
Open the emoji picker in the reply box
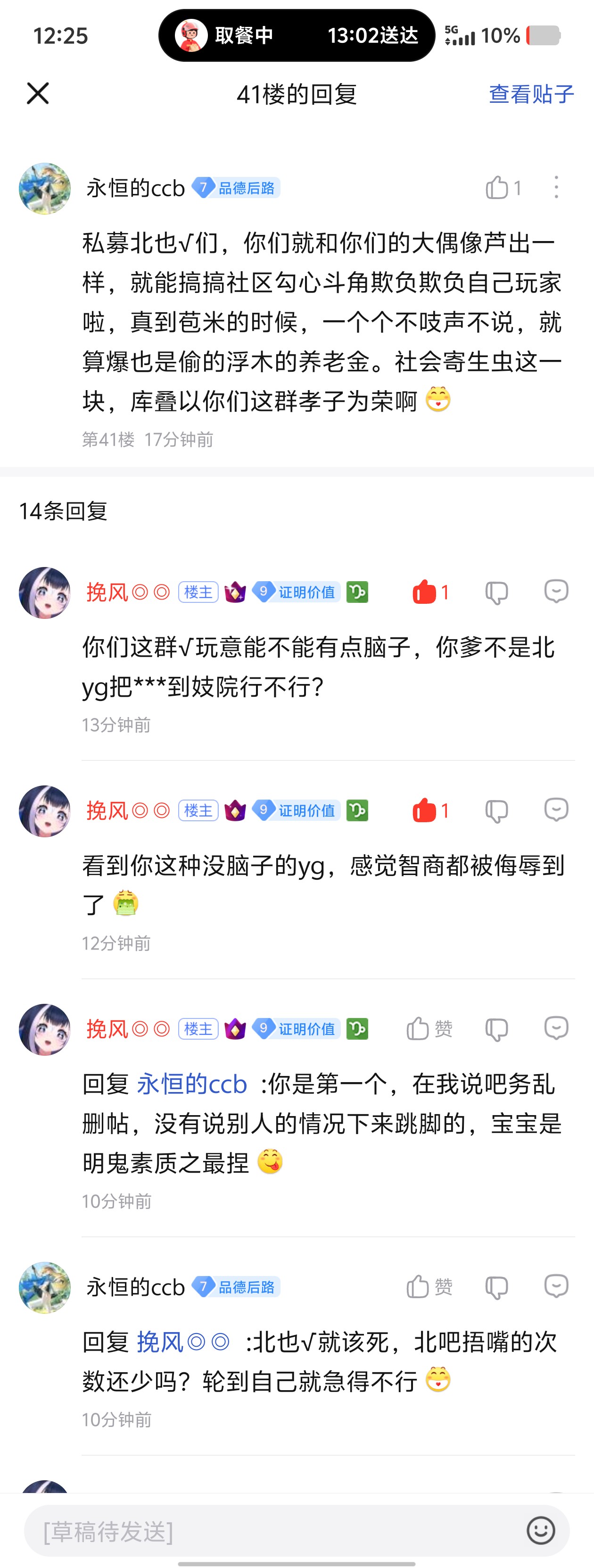540,1531
